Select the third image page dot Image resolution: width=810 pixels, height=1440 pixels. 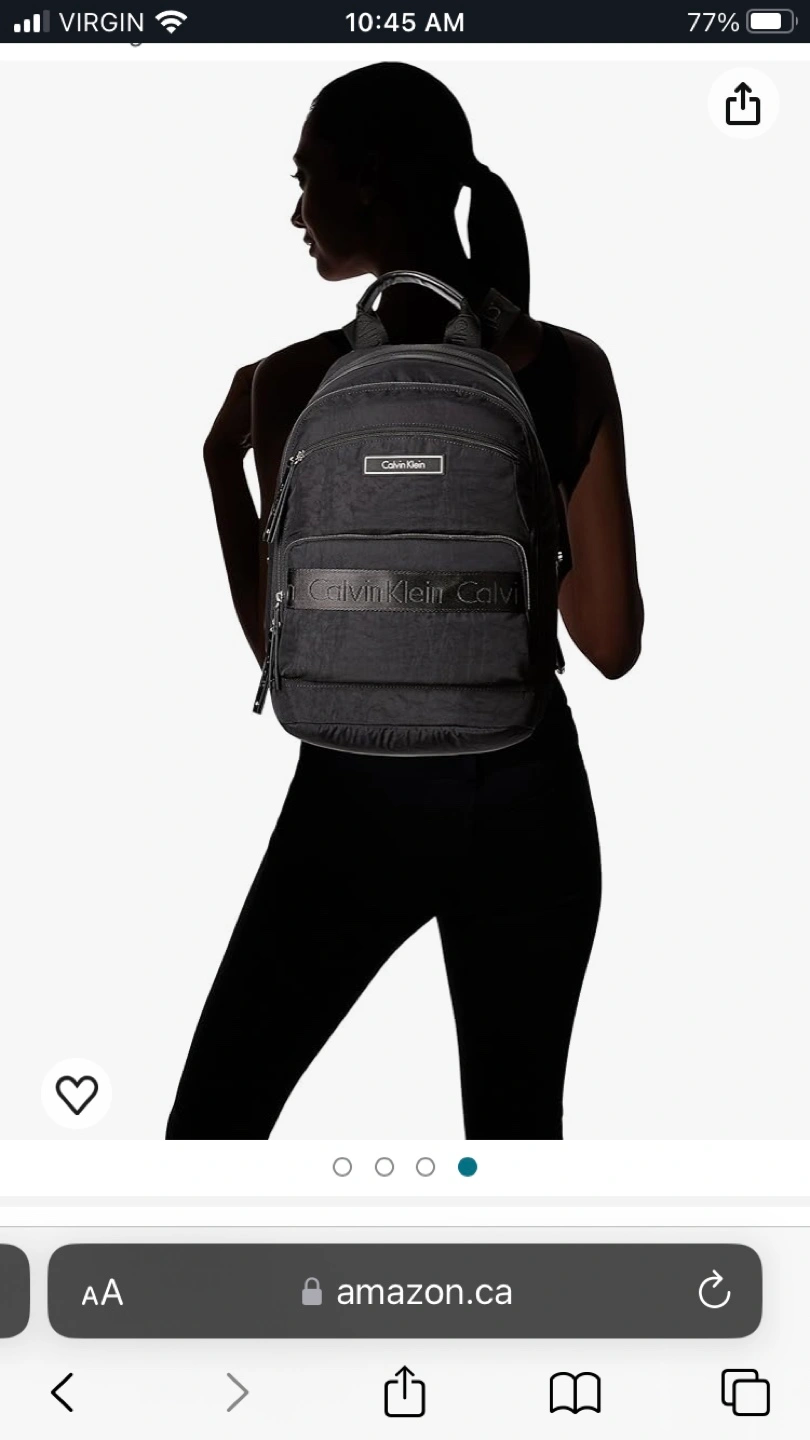(x=425, y=1167)
